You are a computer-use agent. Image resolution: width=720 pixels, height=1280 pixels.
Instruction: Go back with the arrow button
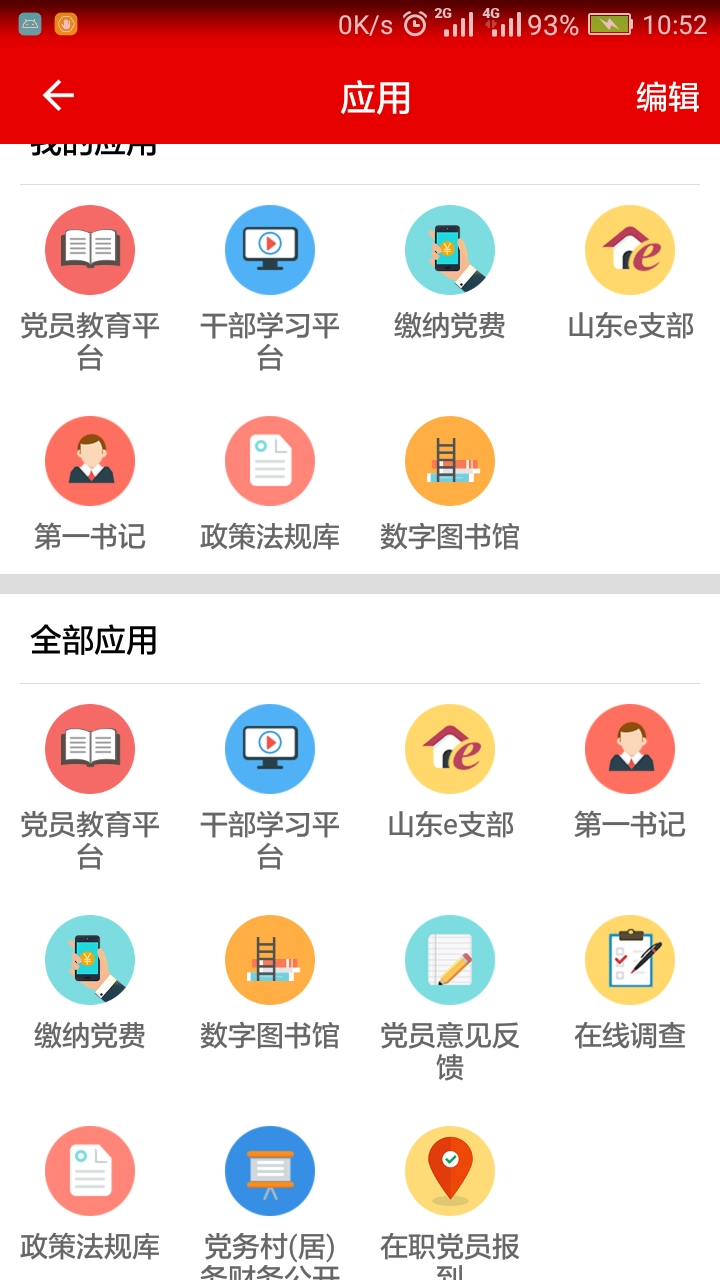pos(55,95)
